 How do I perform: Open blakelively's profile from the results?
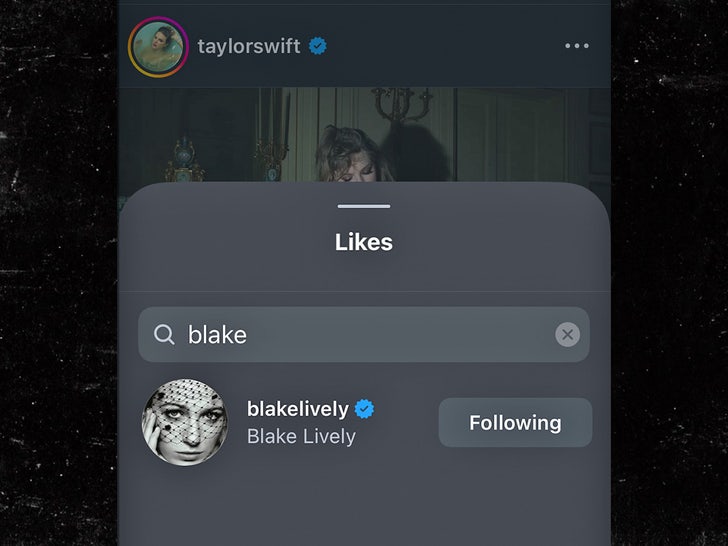pyautogui.click(x=298, y=409)
